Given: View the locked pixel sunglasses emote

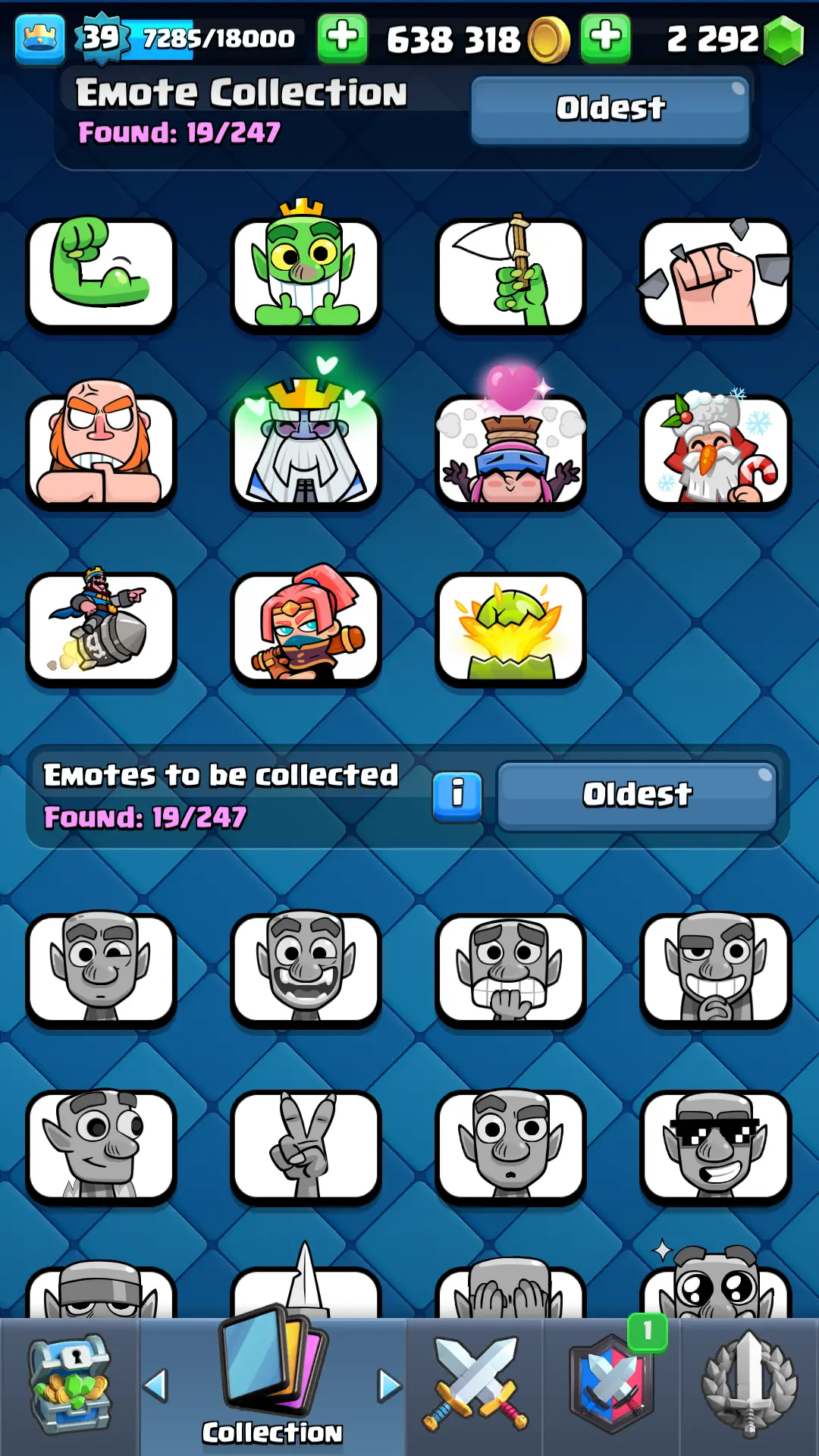Looking at the screenshot, I should [715, 1147].
